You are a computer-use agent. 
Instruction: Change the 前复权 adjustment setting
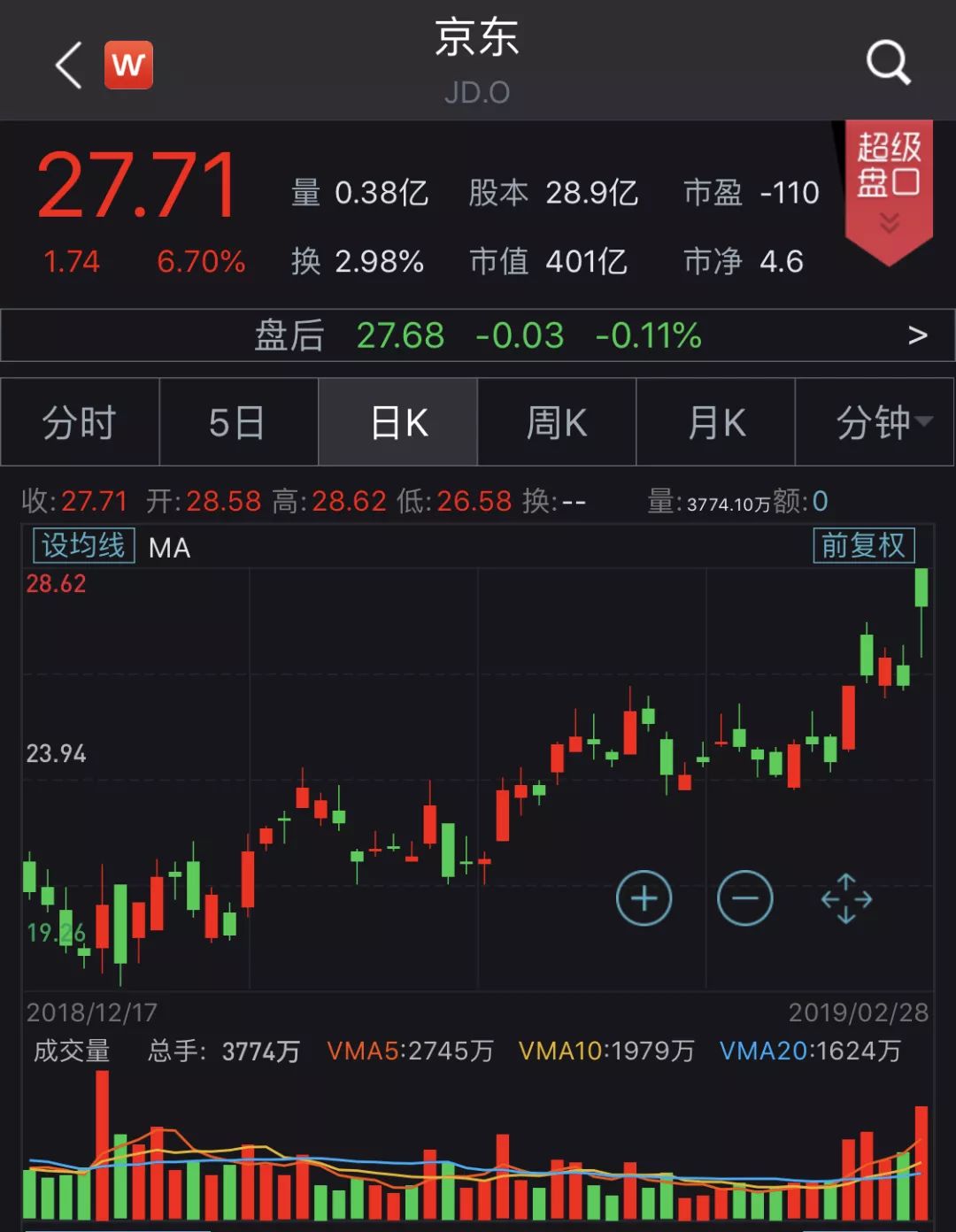coord(863,545)
